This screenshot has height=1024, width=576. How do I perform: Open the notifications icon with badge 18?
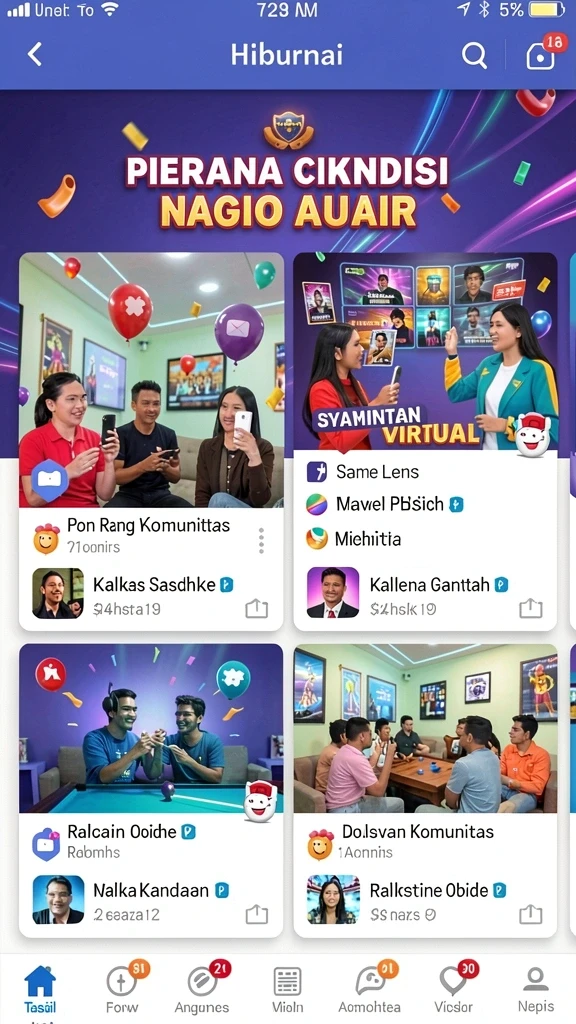(x=542, y=54)
